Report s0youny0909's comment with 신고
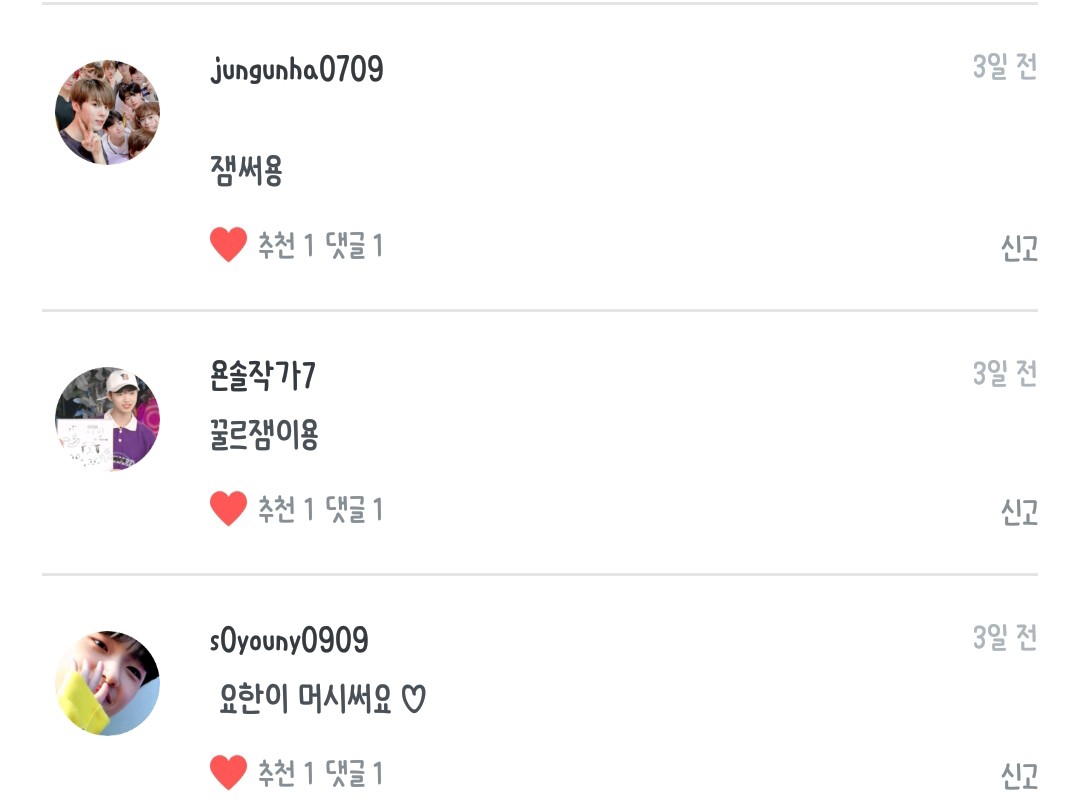Image resolution: width=1080 pixels, height=810 pixels. pyautogui.click(x=1019, y=775)
